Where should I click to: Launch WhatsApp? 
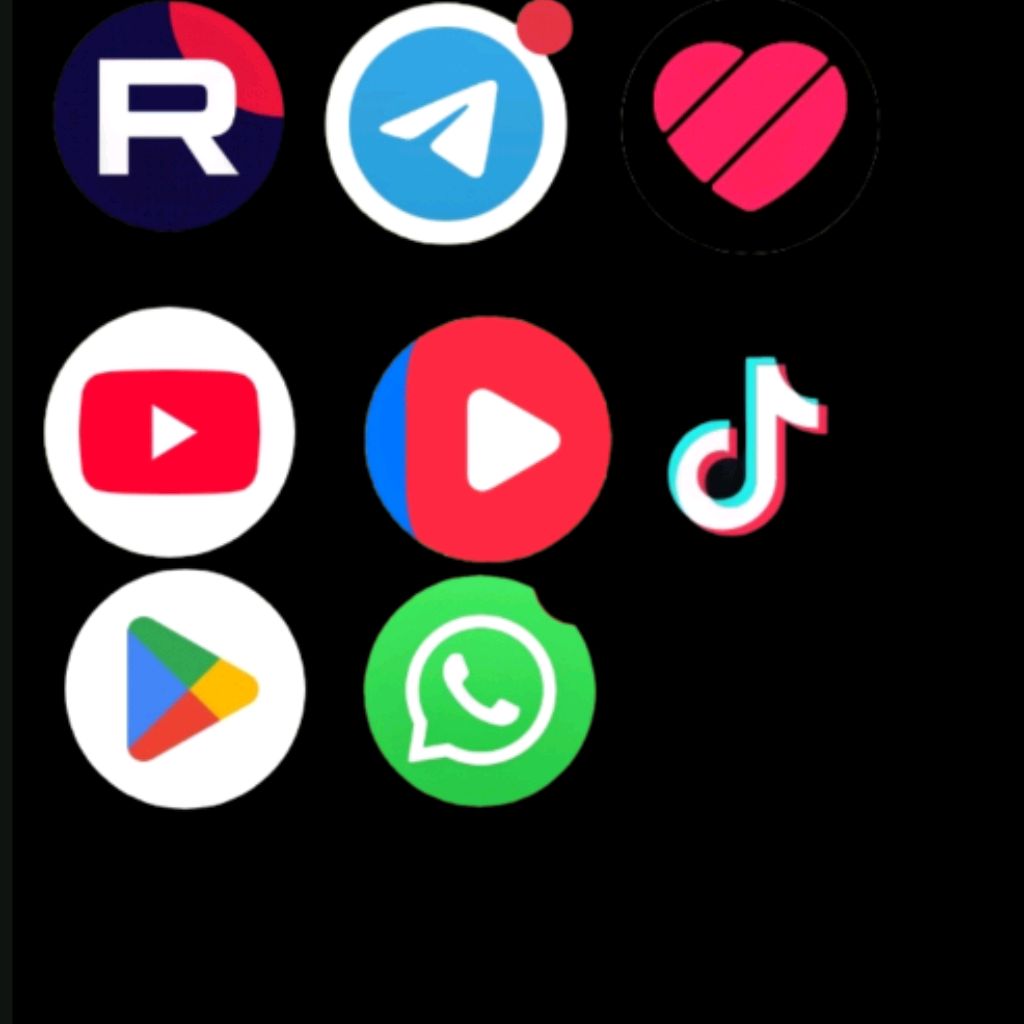tap(480, 691)
